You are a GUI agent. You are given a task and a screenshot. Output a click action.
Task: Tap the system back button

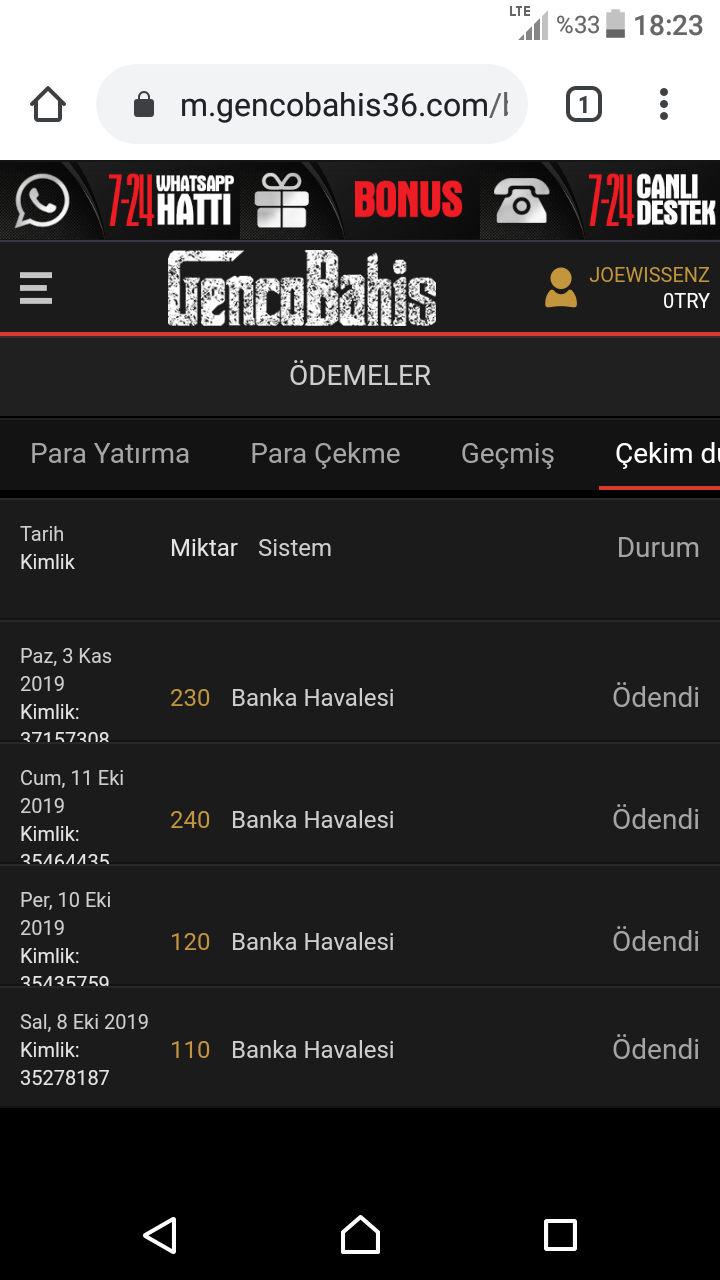(x=160, y=1235)
